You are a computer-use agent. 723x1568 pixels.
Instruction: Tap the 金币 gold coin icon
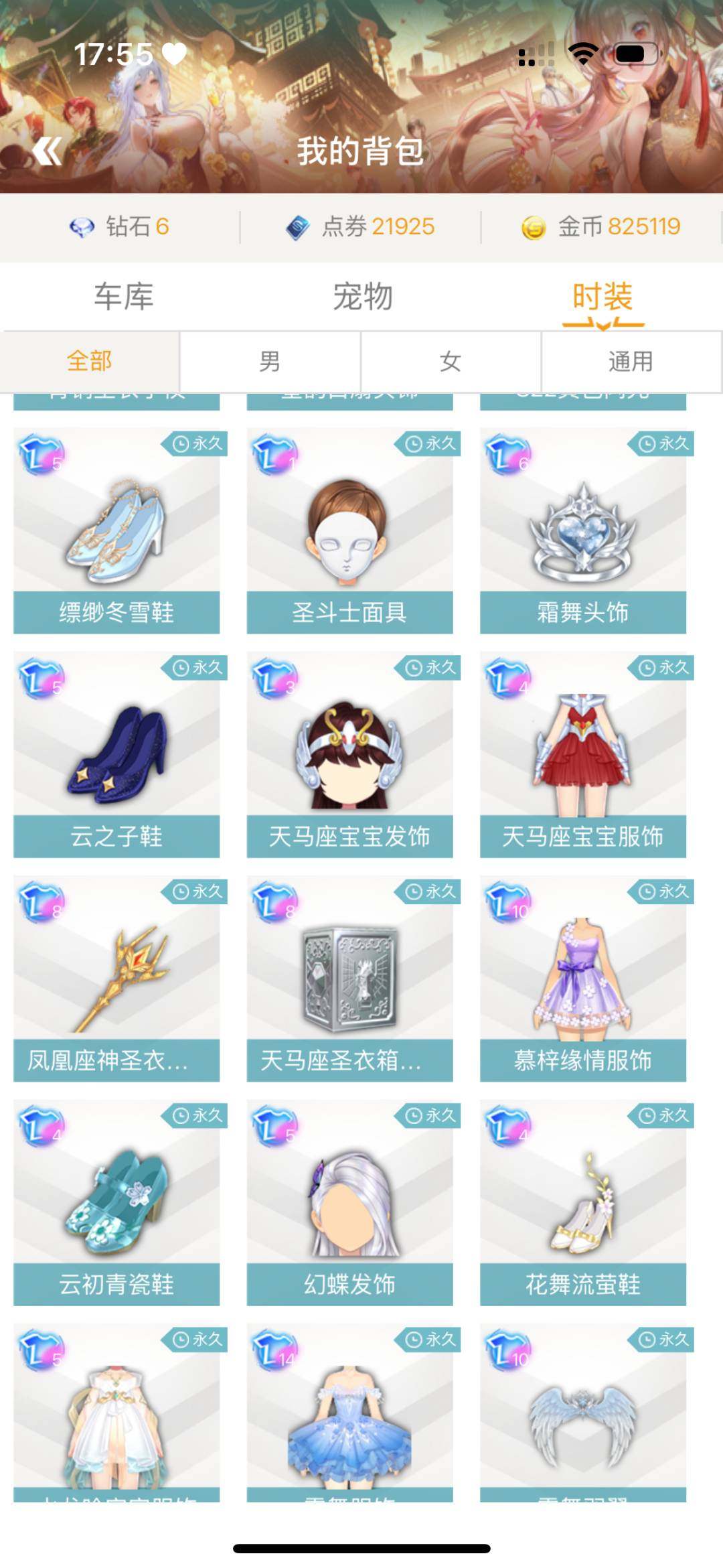coord(534,226)
